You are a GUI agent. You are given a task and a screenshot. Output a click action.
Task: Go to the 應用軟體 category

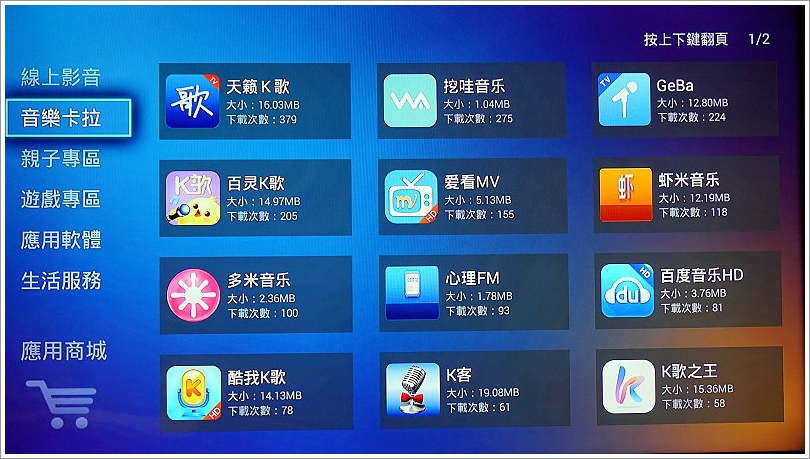61,240
